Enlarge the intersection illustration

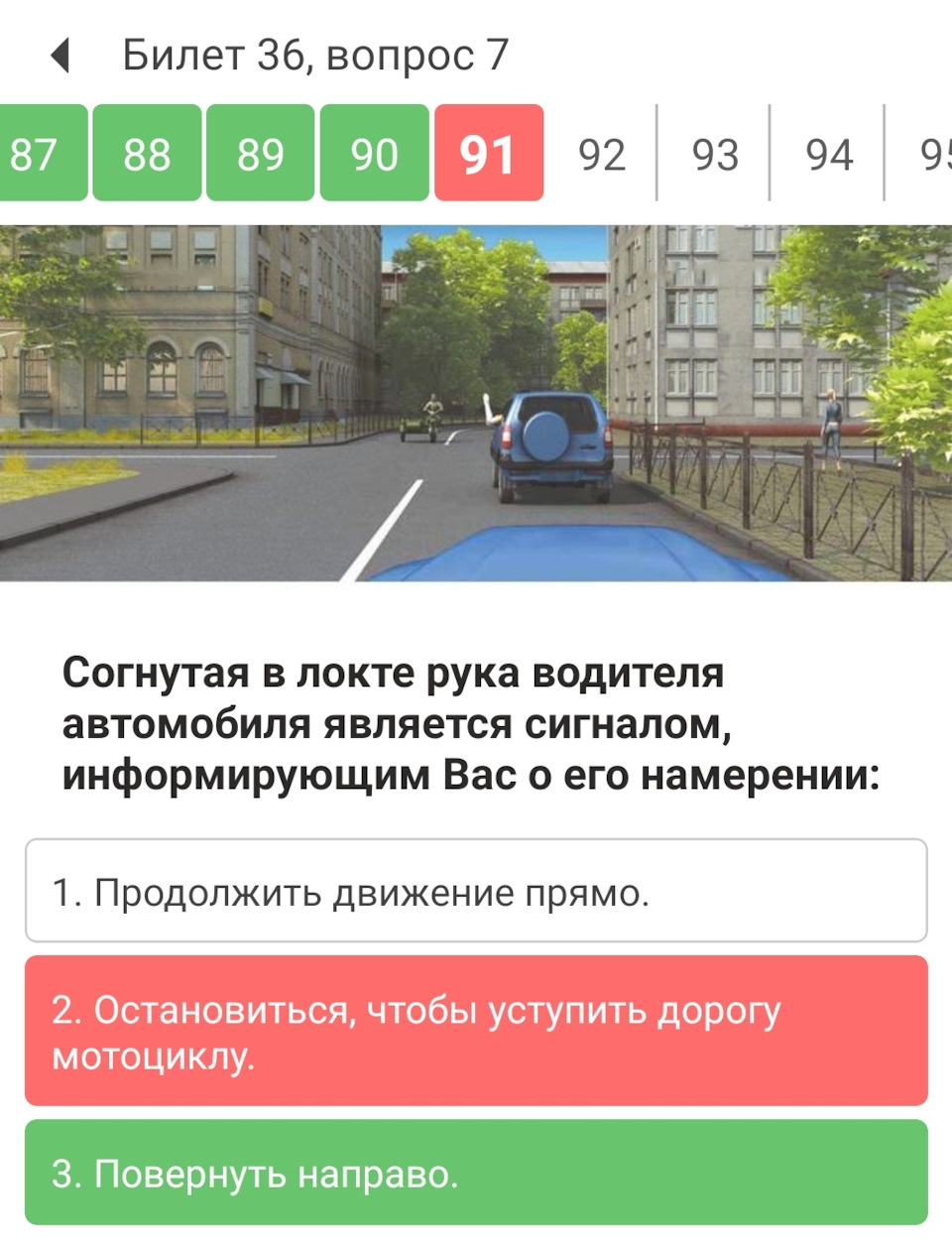pyautogui.click(x=476, y=403)
